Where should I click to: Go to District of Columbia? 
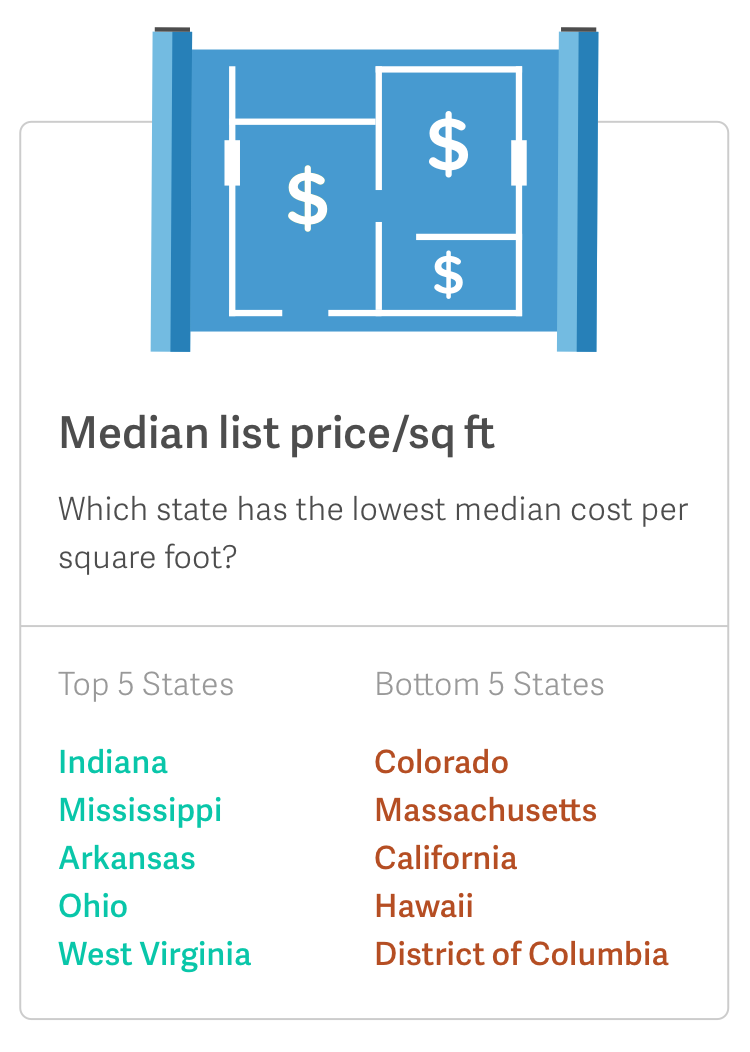[x=521, y=954]
